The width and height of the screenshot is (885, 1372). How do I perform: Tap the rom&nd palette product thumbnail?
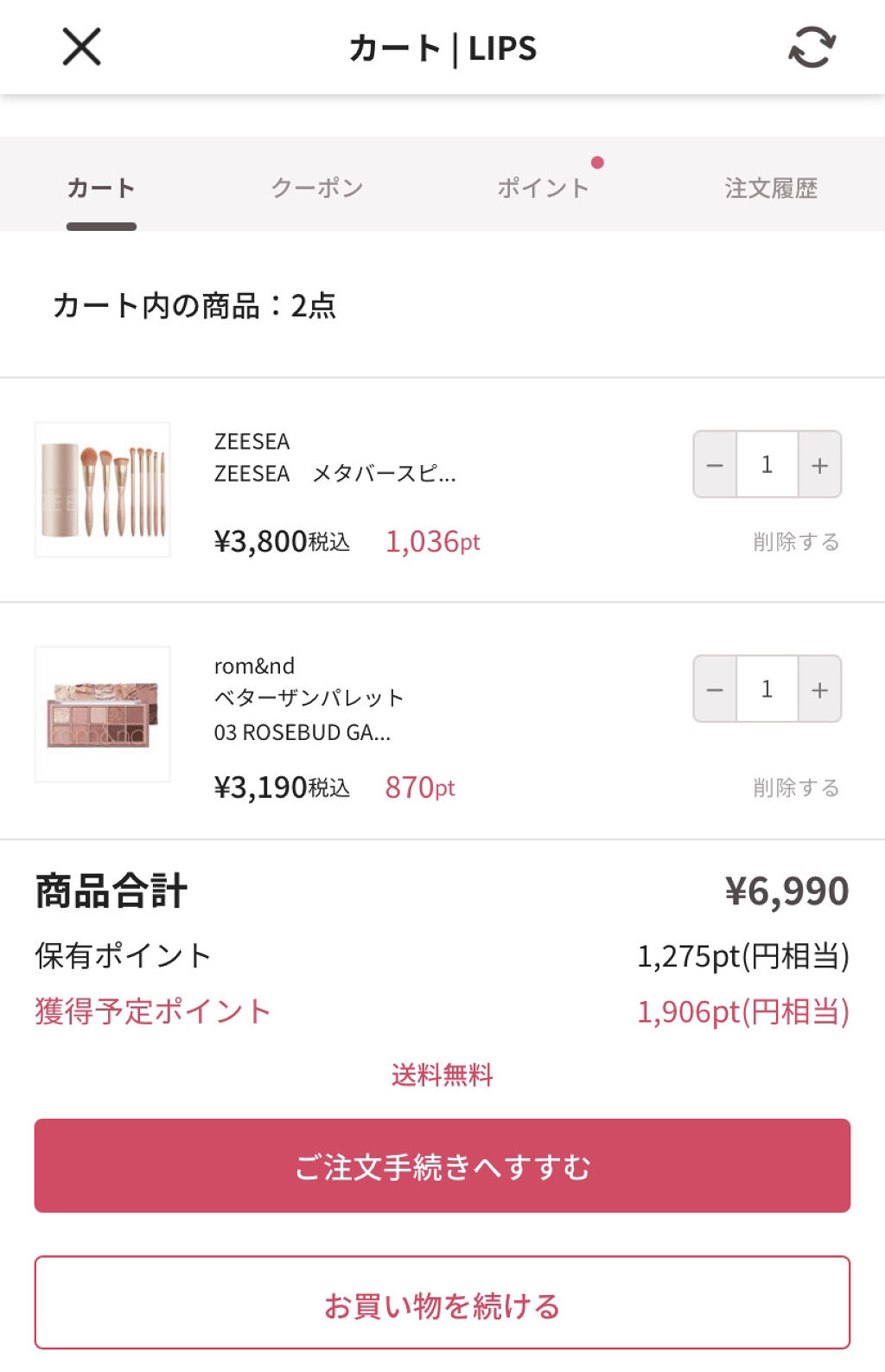[101, 713]
